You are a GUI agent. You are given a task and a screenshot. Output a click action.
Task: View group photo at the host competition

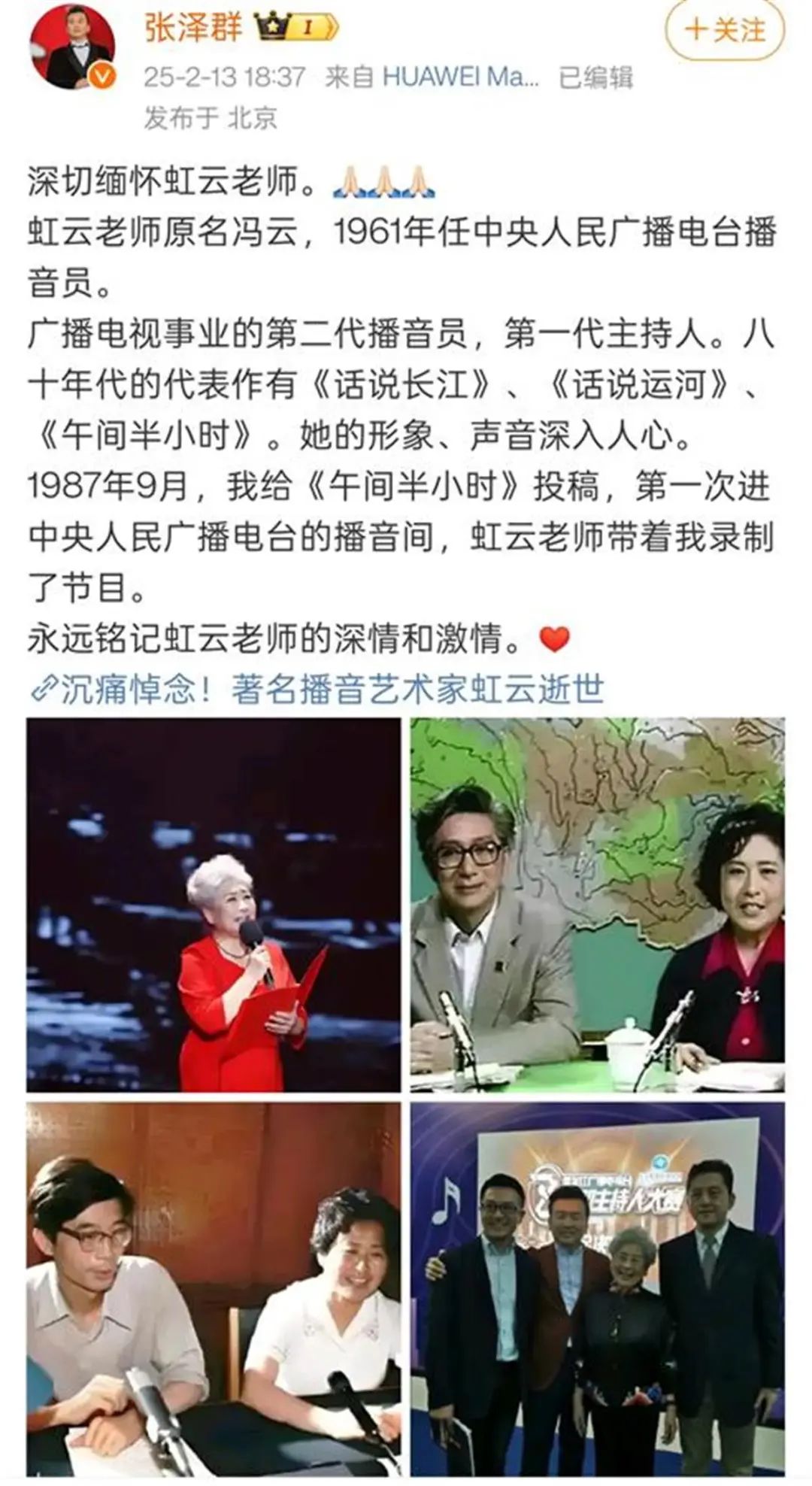coord(597,1288)
